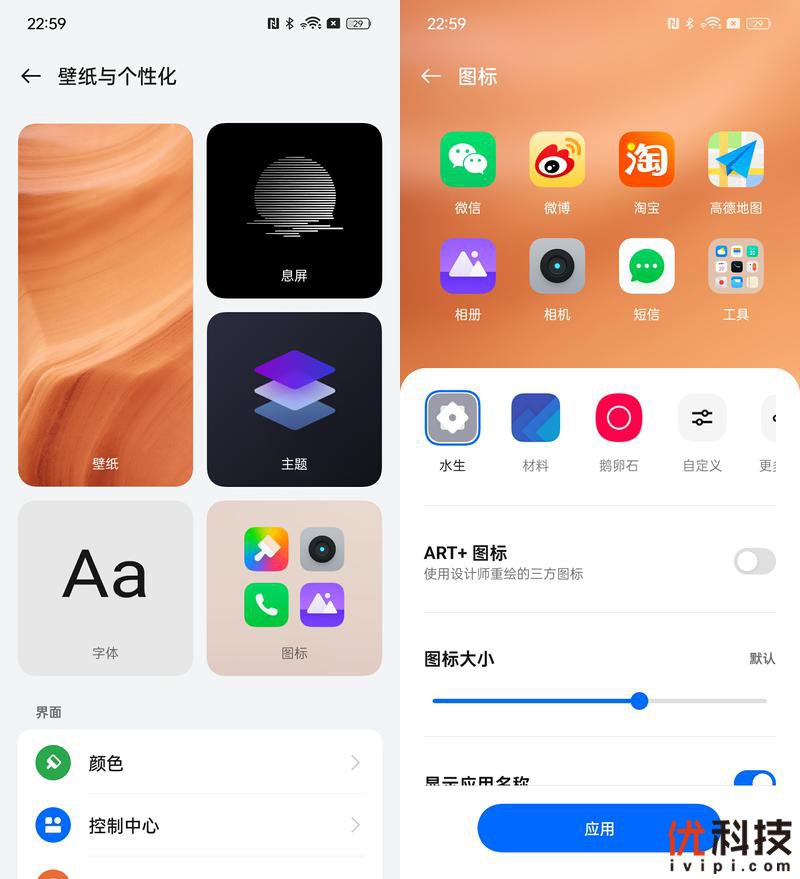Image resolution: width=800 pixels, height=879 pixels.
Task: Select the 材料 icon style
Action: [x=535, y=418]
